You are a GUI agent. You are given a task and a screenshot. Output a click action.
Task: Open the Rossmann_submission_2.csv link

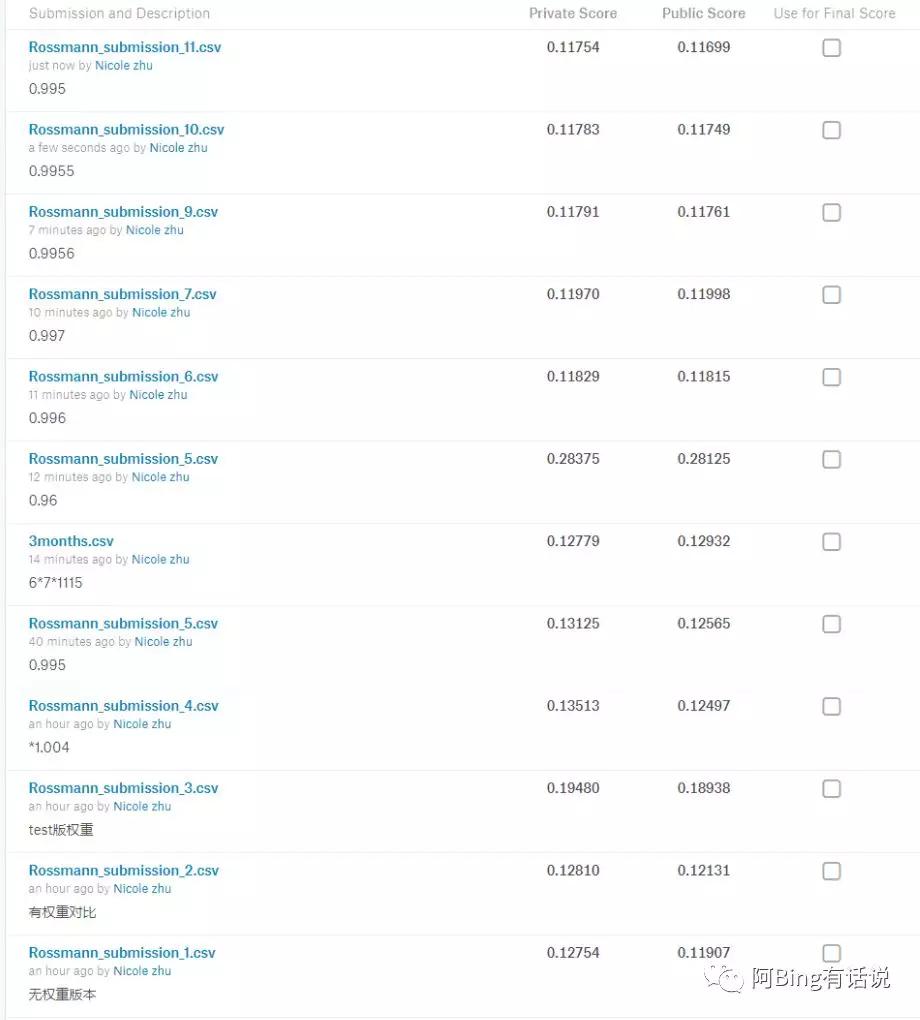123,870
